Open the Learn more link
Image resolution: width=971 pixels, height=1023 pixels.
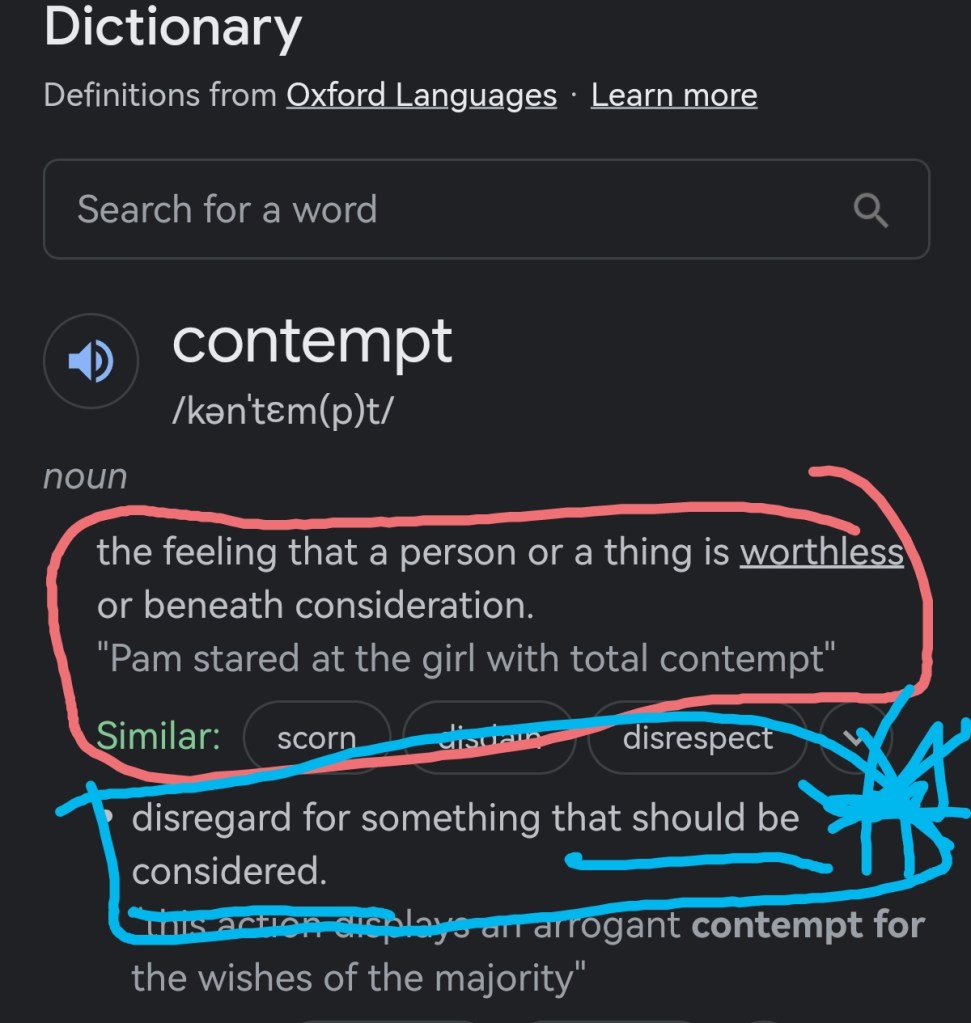coord(673,96)
